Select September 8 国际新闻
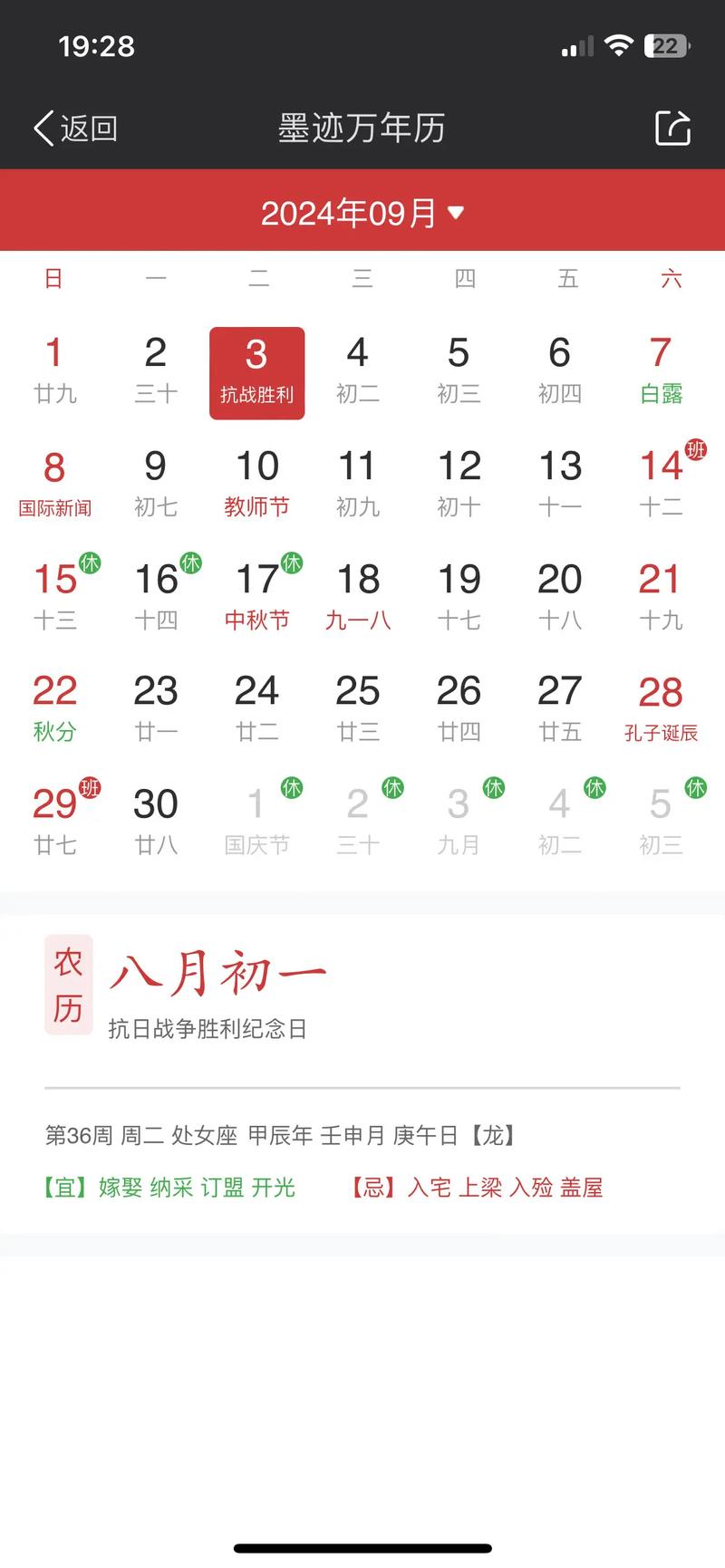This screenshot has height=1568, width=725. (x=54, y=483)
